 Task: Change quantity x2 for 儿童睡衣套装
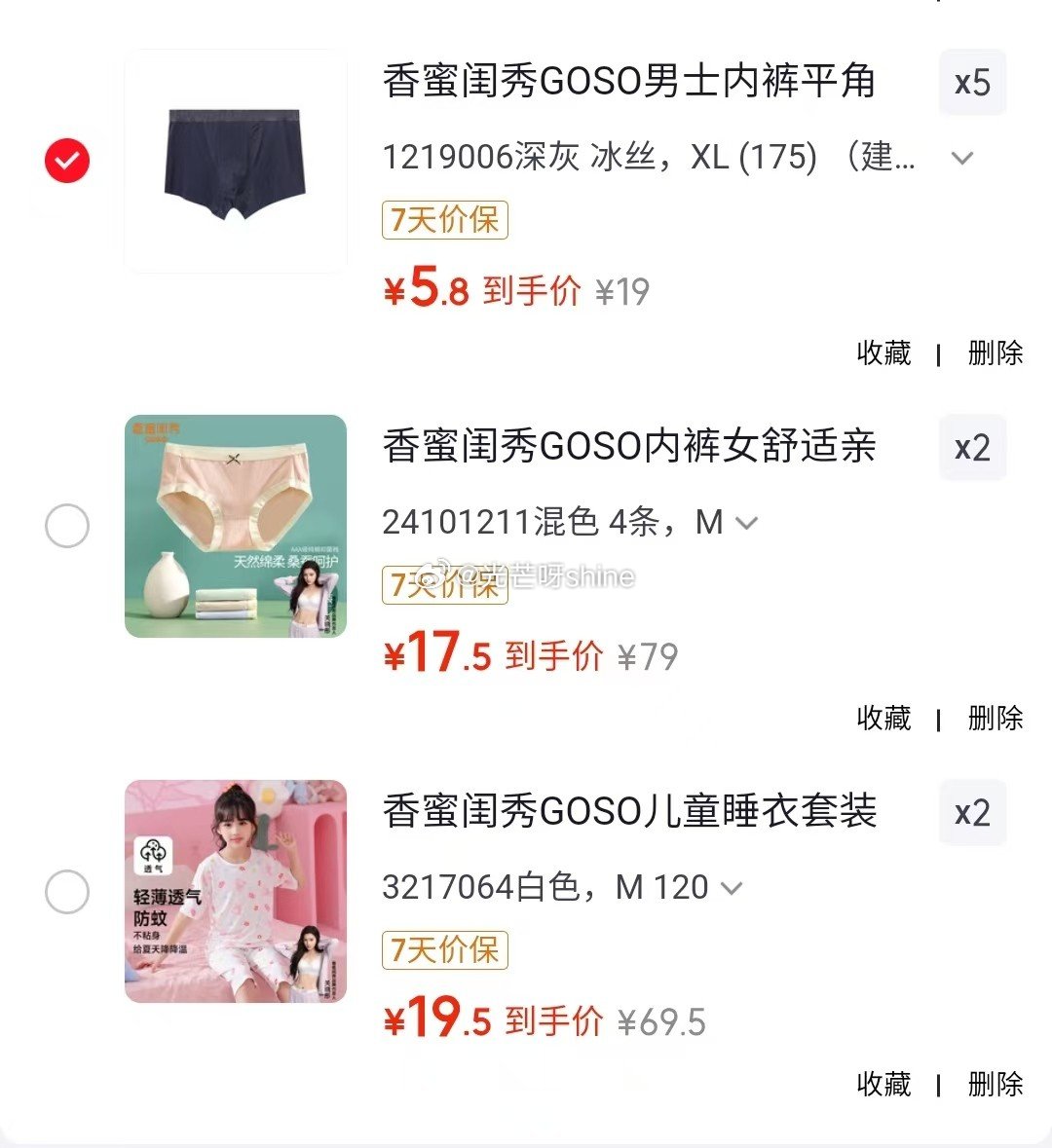(972, 813)
